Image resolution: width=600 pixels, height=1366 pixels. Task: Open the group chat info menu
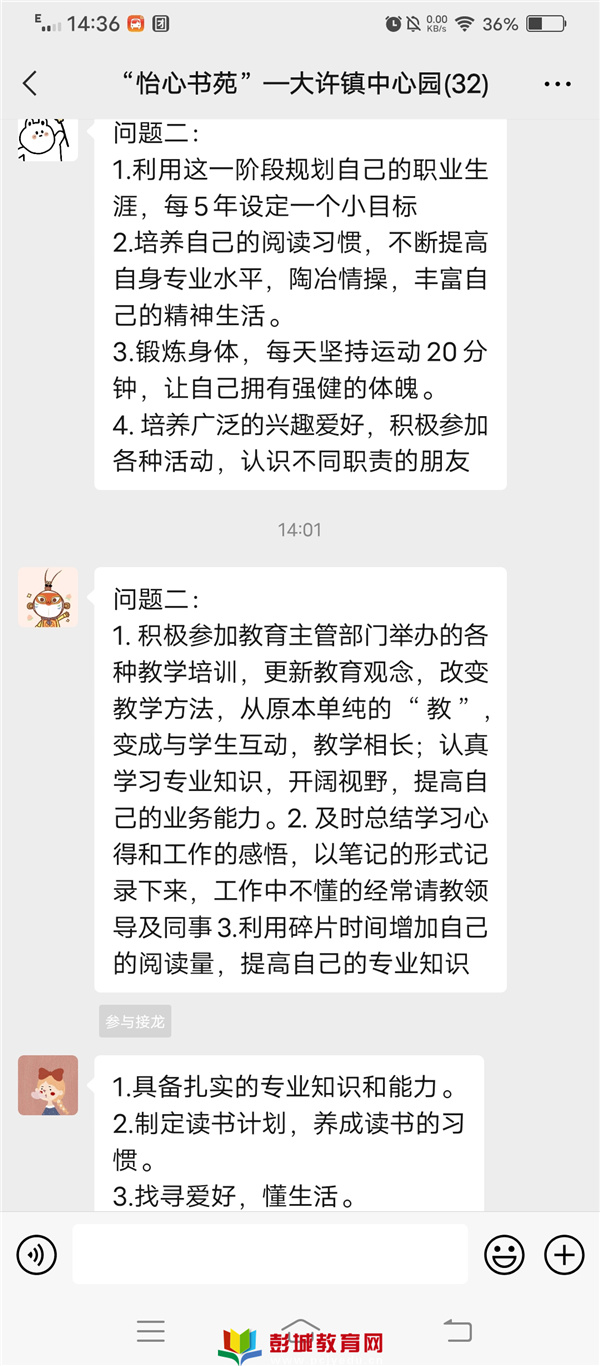pos(557,85)
